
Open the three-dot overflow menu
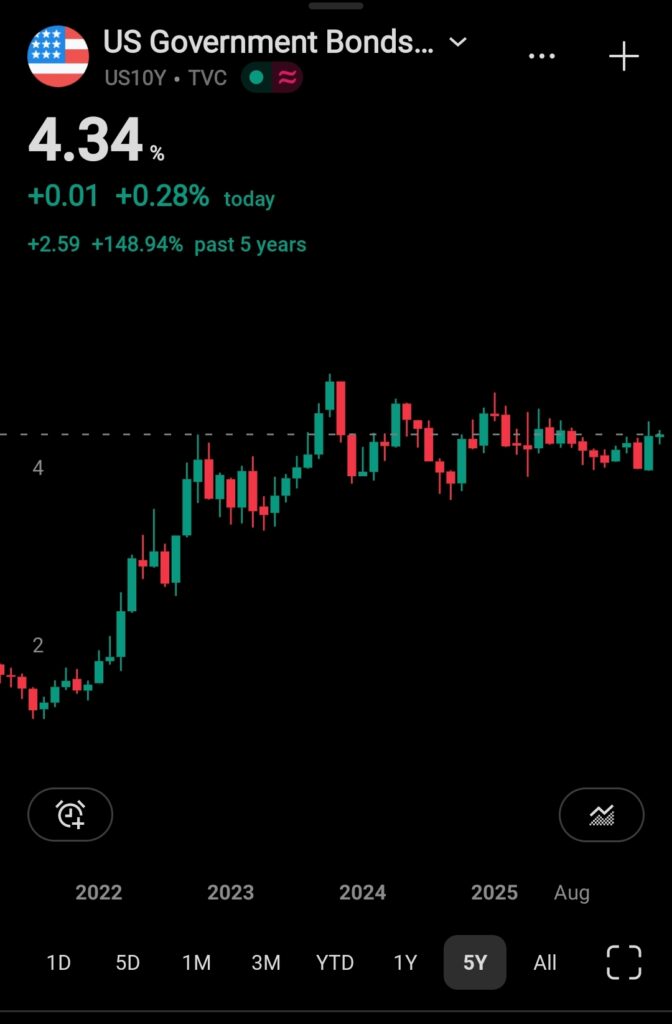(542, 57)
